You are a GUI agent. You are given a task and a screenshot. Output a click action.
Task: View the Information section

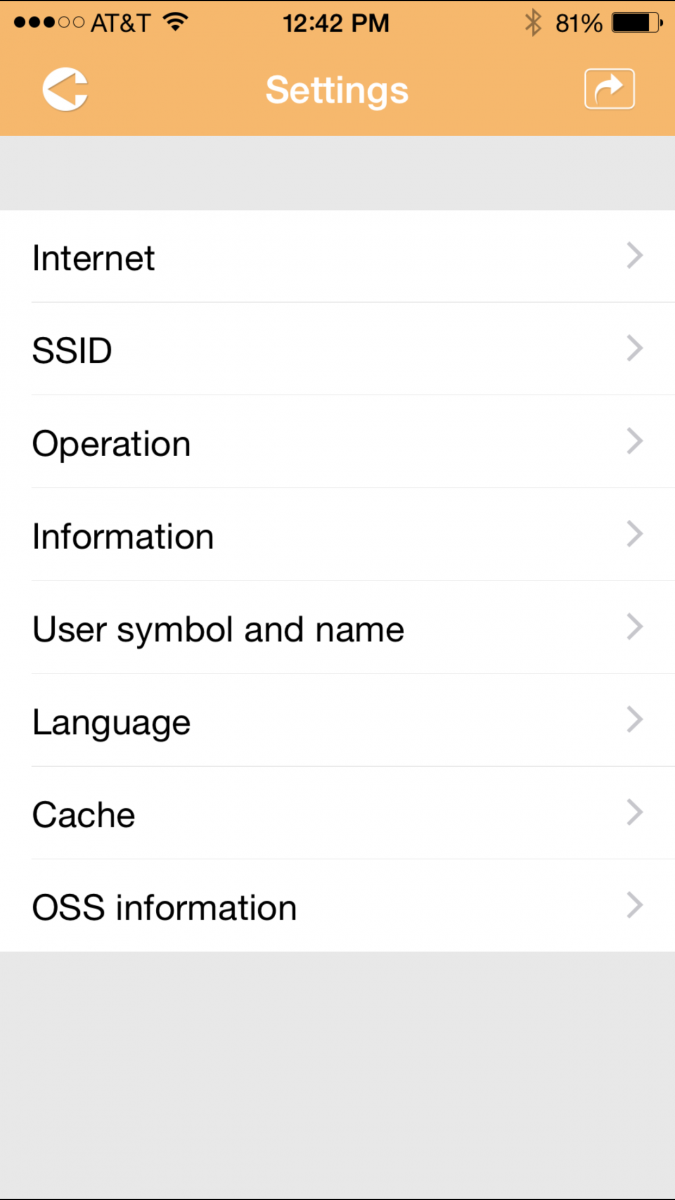337,535
